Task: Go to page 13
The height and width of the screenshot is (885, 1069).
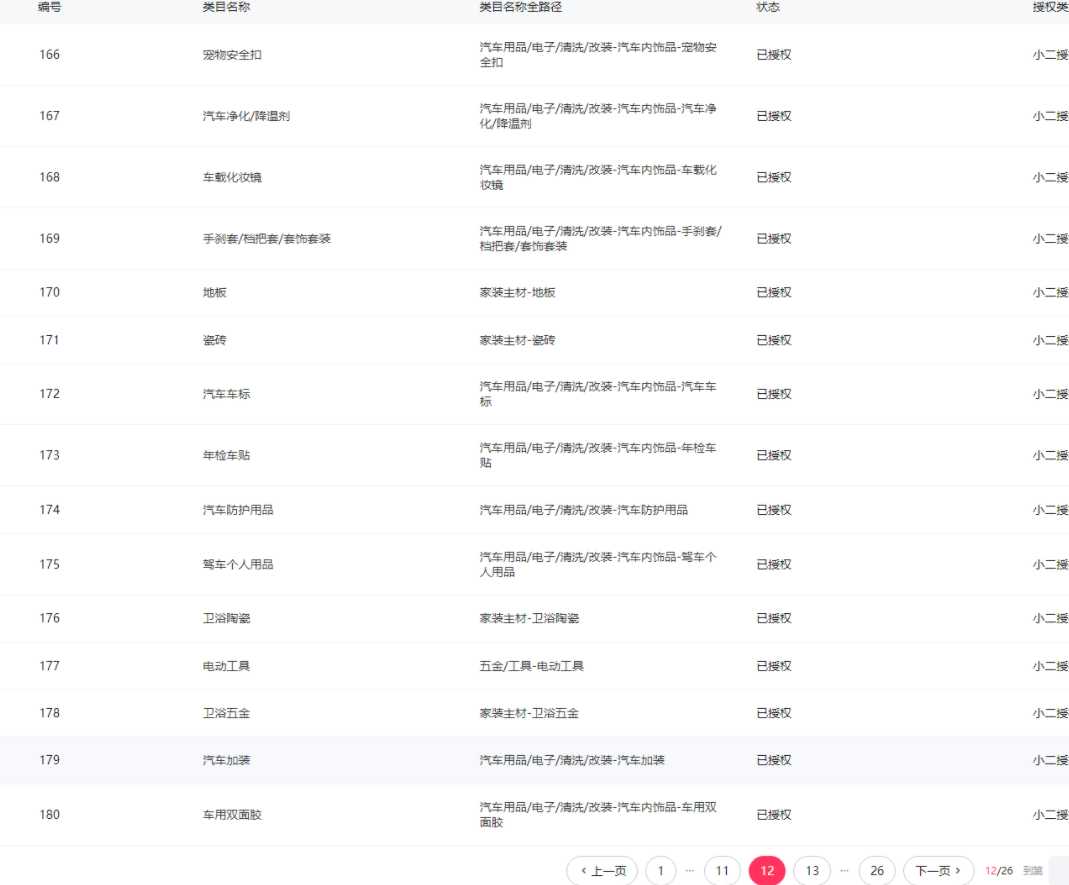Action: pyautogui.click(x=812, y=871)
